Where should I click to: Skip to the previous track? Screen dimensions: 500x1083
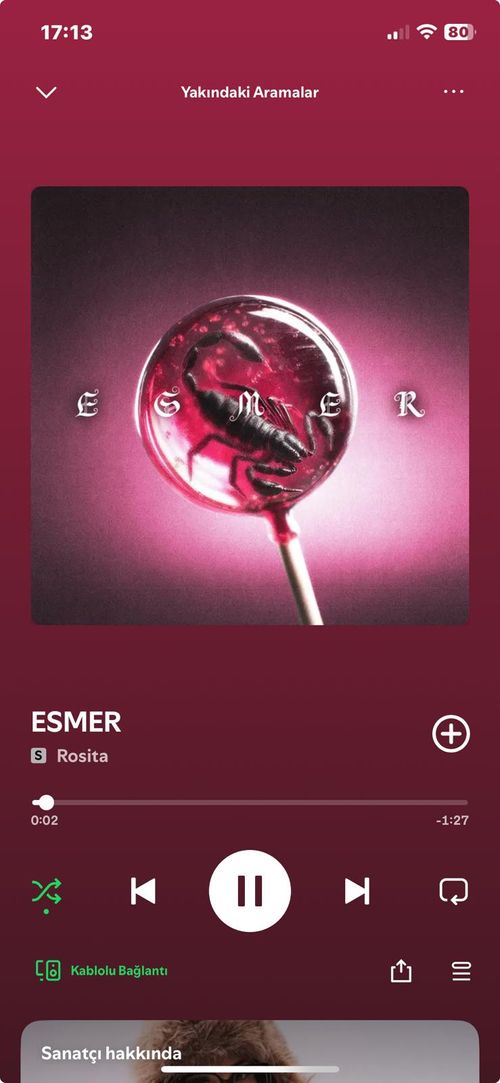tap(143, 891)
